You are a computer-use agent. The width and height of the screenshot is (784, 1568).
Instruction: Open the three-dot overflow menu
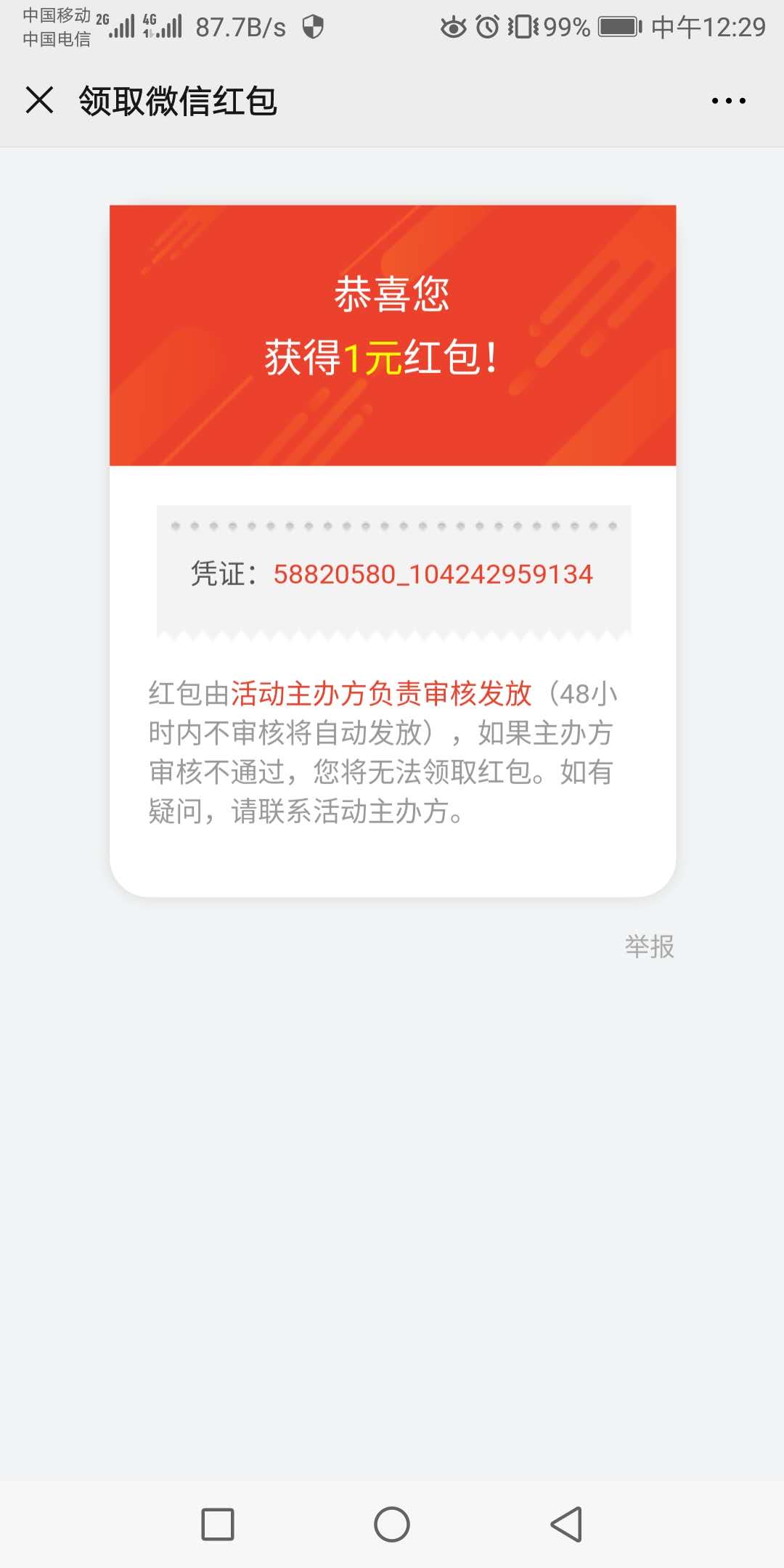[x=728, y=101]
